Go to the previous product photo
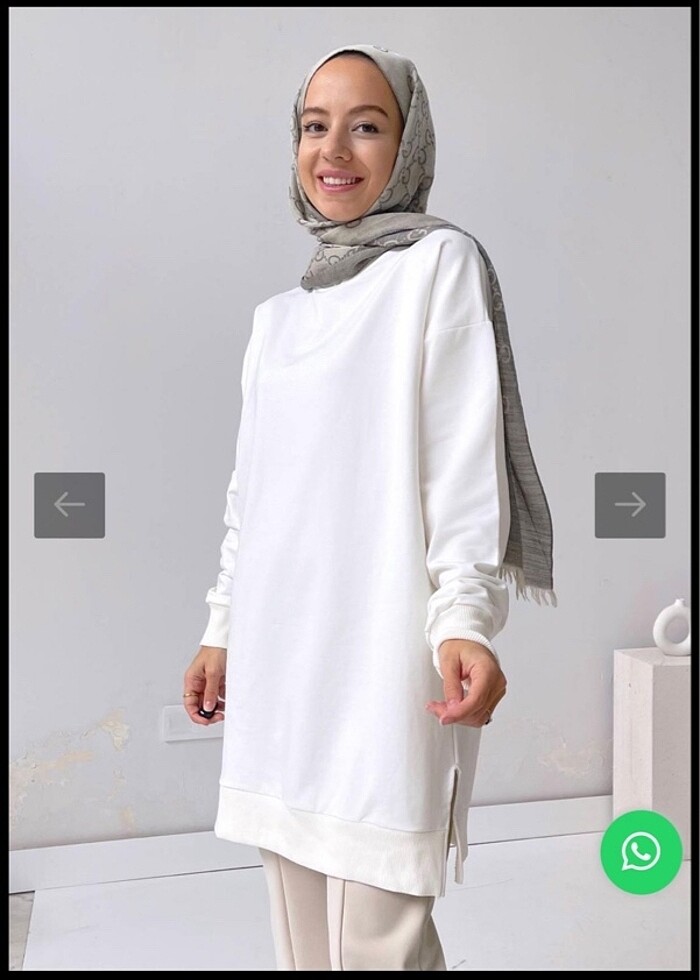 point(69,505)
